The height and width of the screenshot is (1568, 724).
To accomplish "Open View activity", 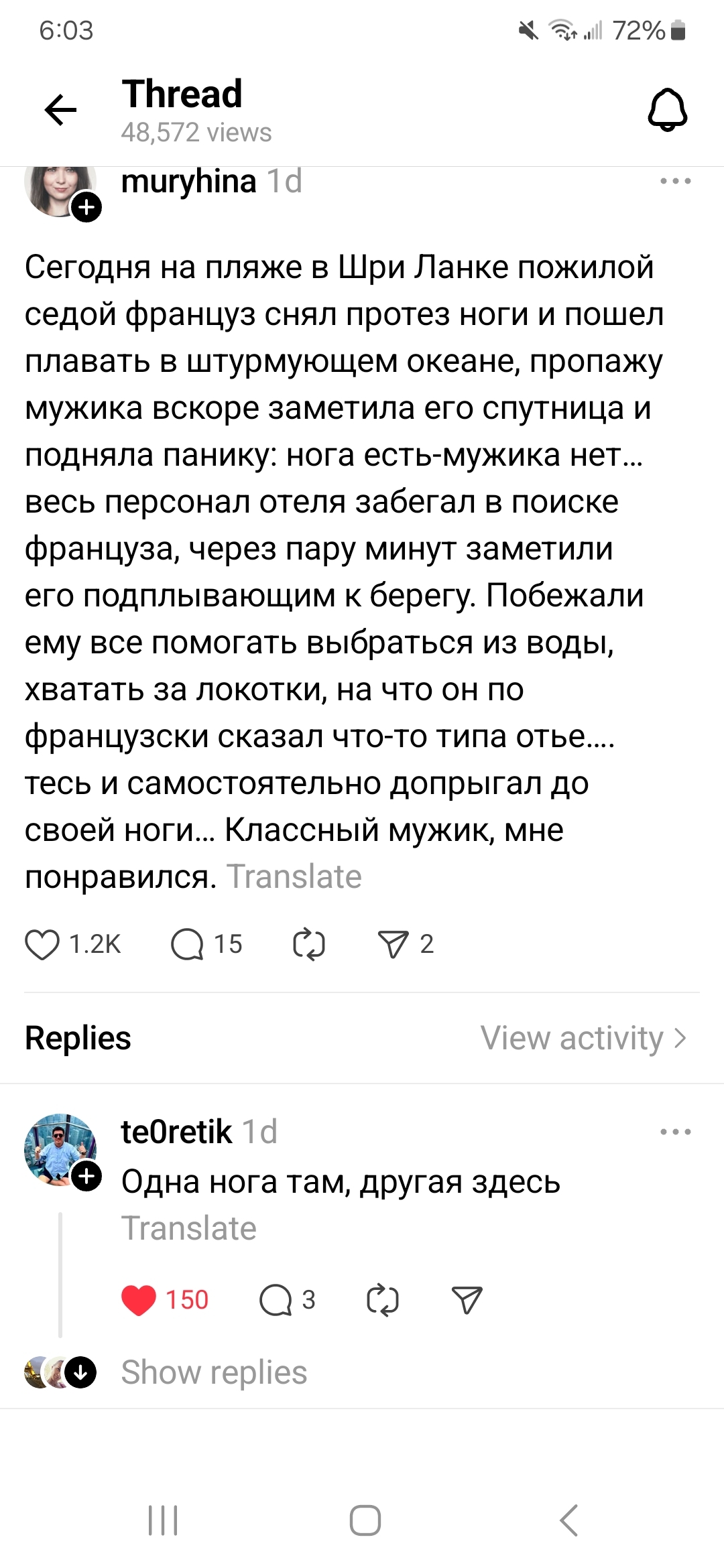I will click(583, 1039).
